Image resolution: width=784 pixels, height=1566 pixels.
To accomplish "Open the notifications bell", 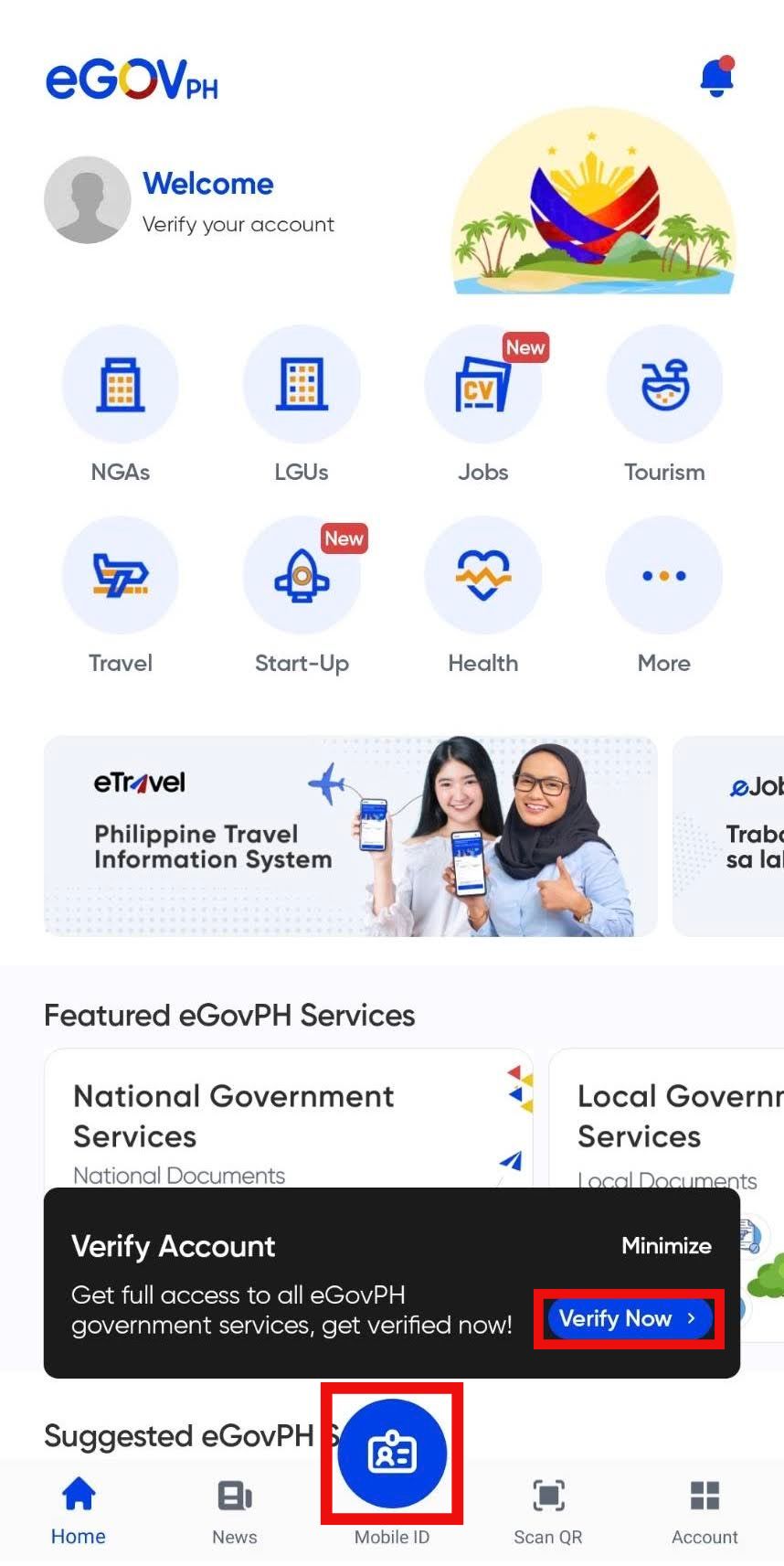I will [x=716, y=79].
